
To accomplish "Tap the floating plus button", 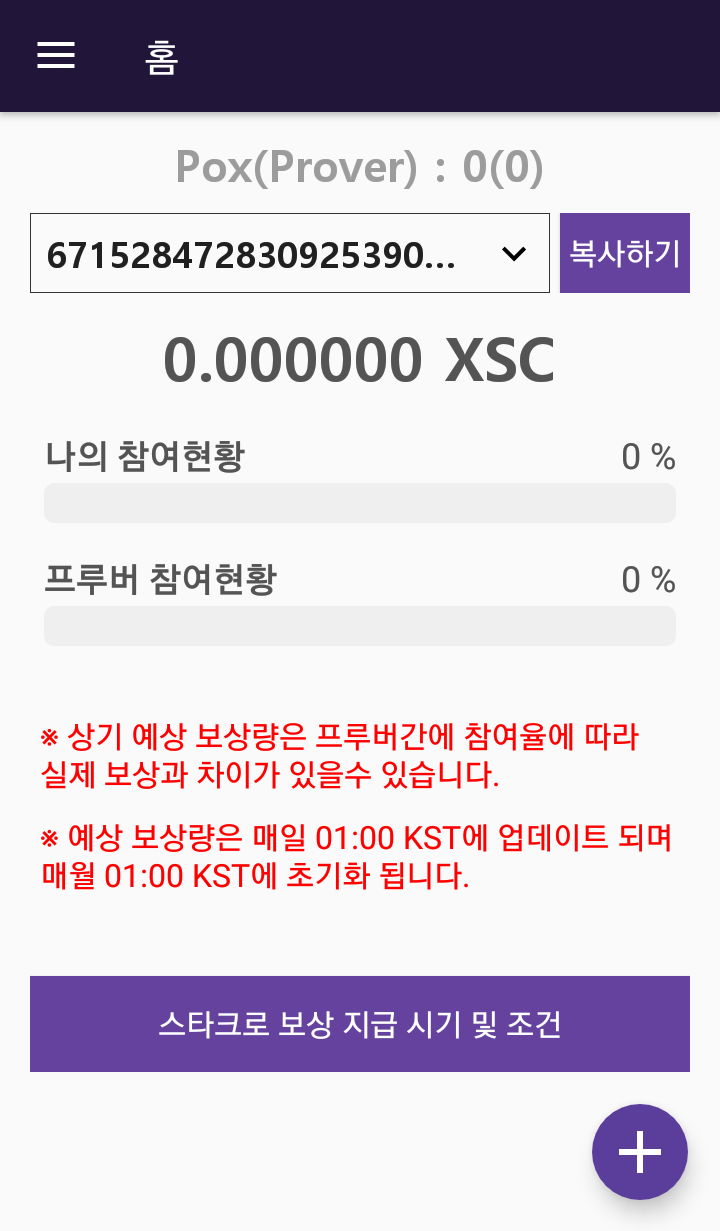I will pyautogui.click(x=640, y=1152).
